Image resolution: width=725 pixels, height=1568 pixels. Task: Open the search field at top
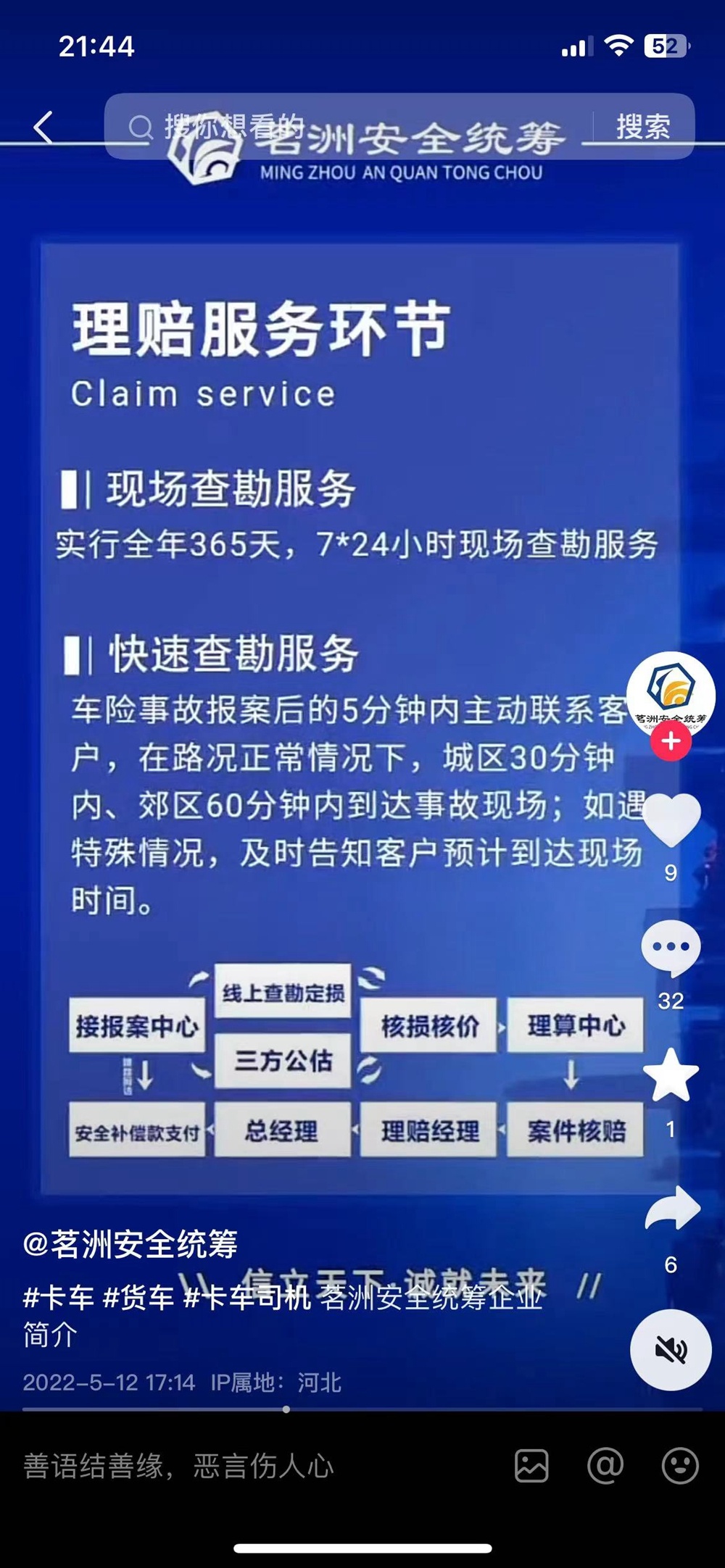point(348,127)
